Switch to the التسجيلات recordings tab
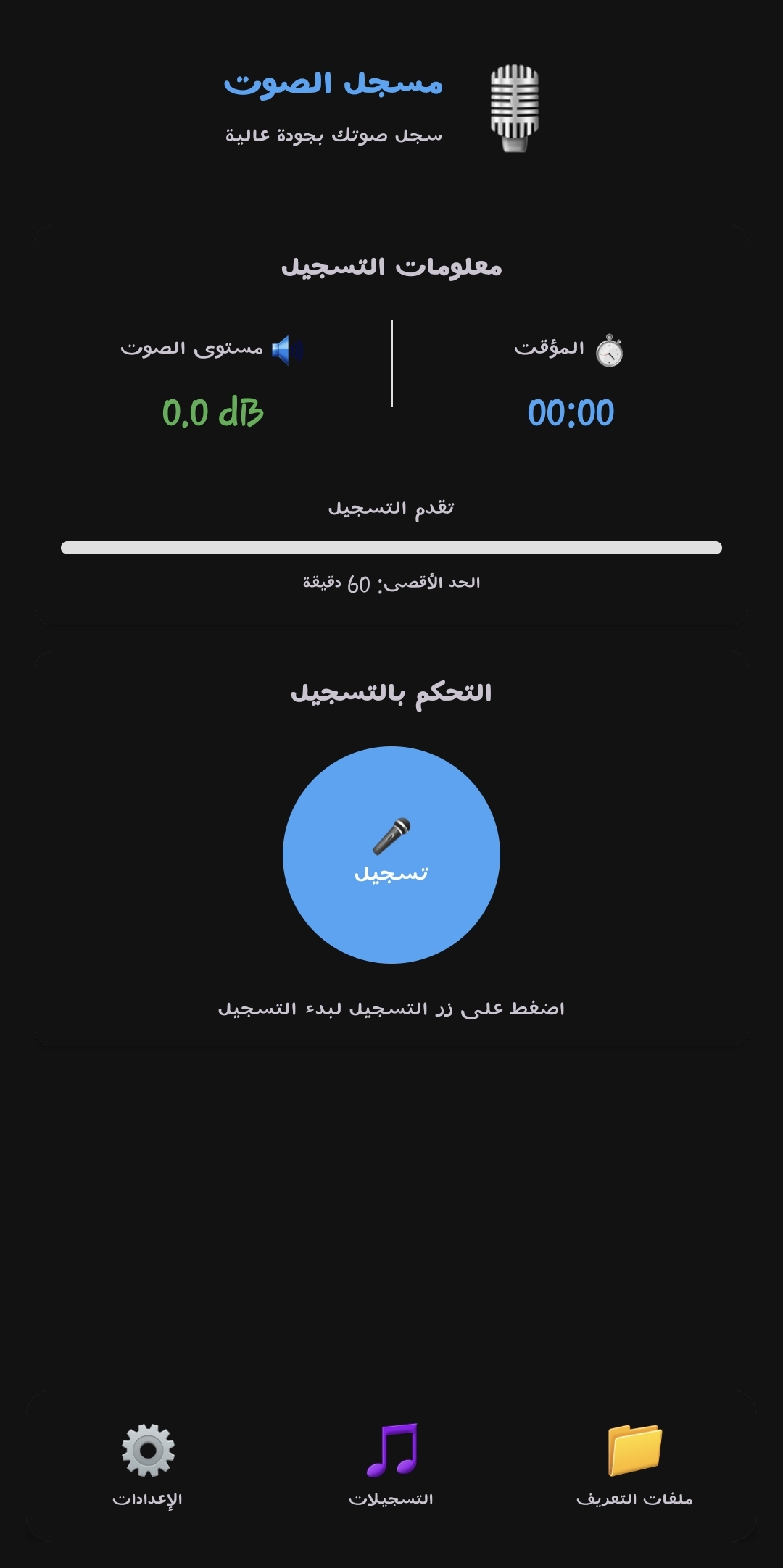 click(391, 1465)
